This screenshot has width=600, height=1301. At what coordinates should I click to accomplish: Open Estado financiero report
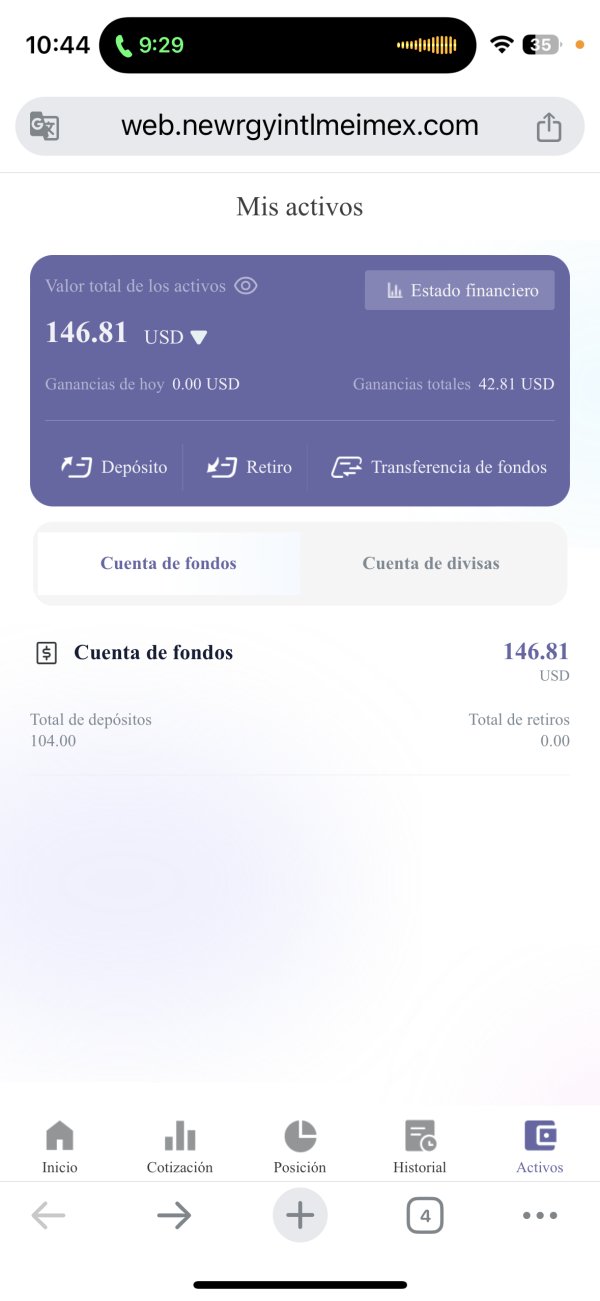click(x=459, y=291)
